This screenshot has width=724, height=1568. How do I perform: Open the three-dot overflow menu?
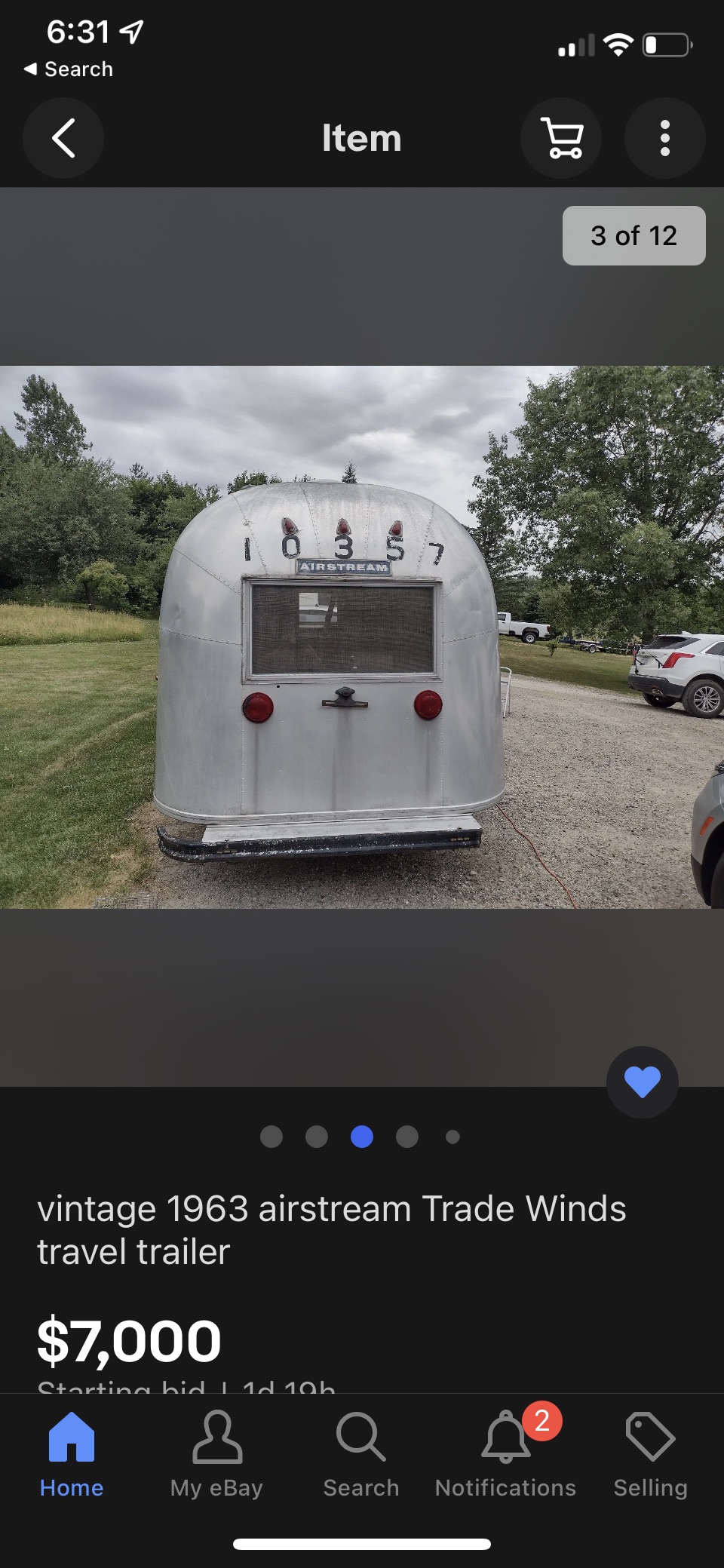pyautogui.click(x=664, y=138)
